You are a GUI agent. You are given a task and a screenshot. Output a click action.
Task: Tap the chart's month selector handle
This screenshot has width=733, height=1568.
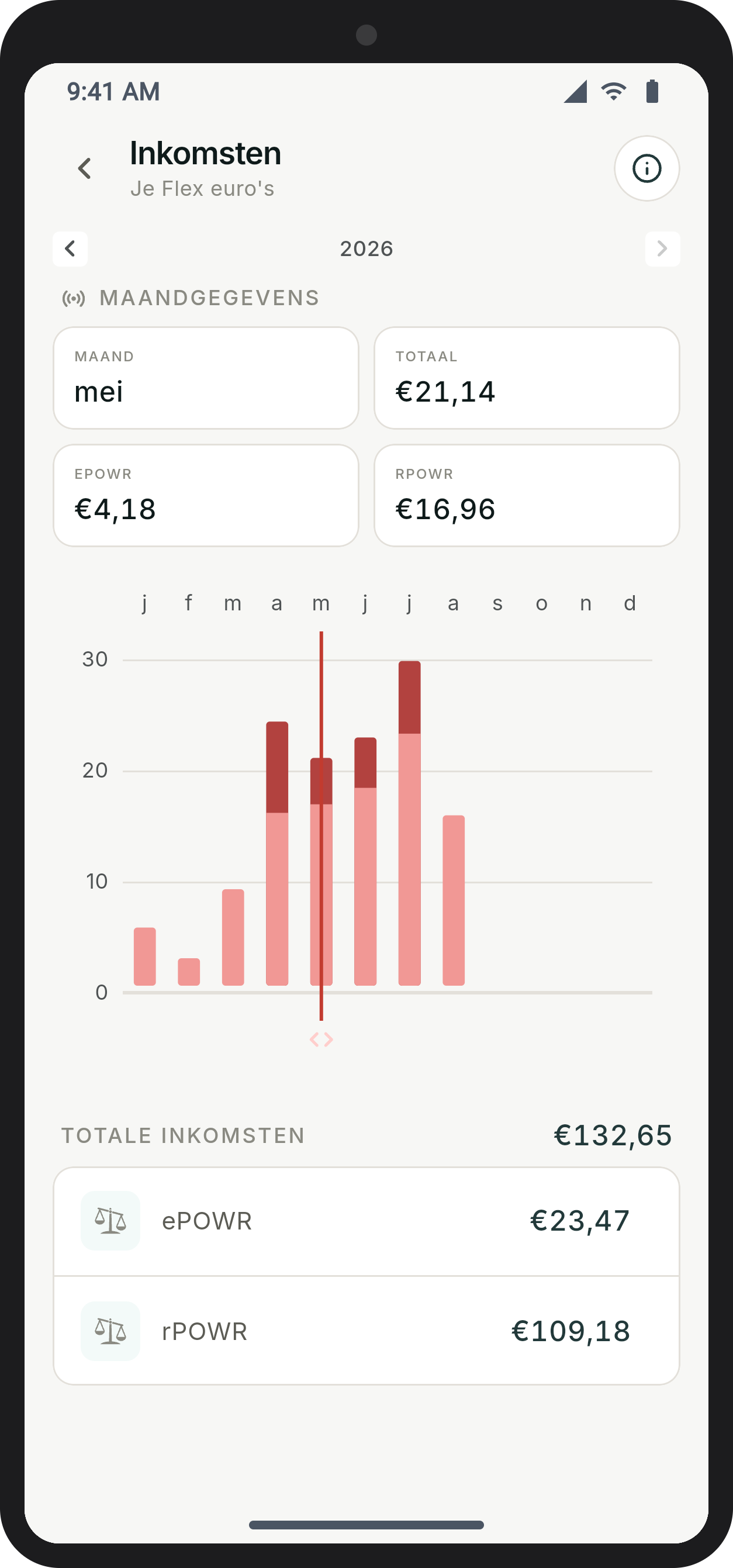321,1039
